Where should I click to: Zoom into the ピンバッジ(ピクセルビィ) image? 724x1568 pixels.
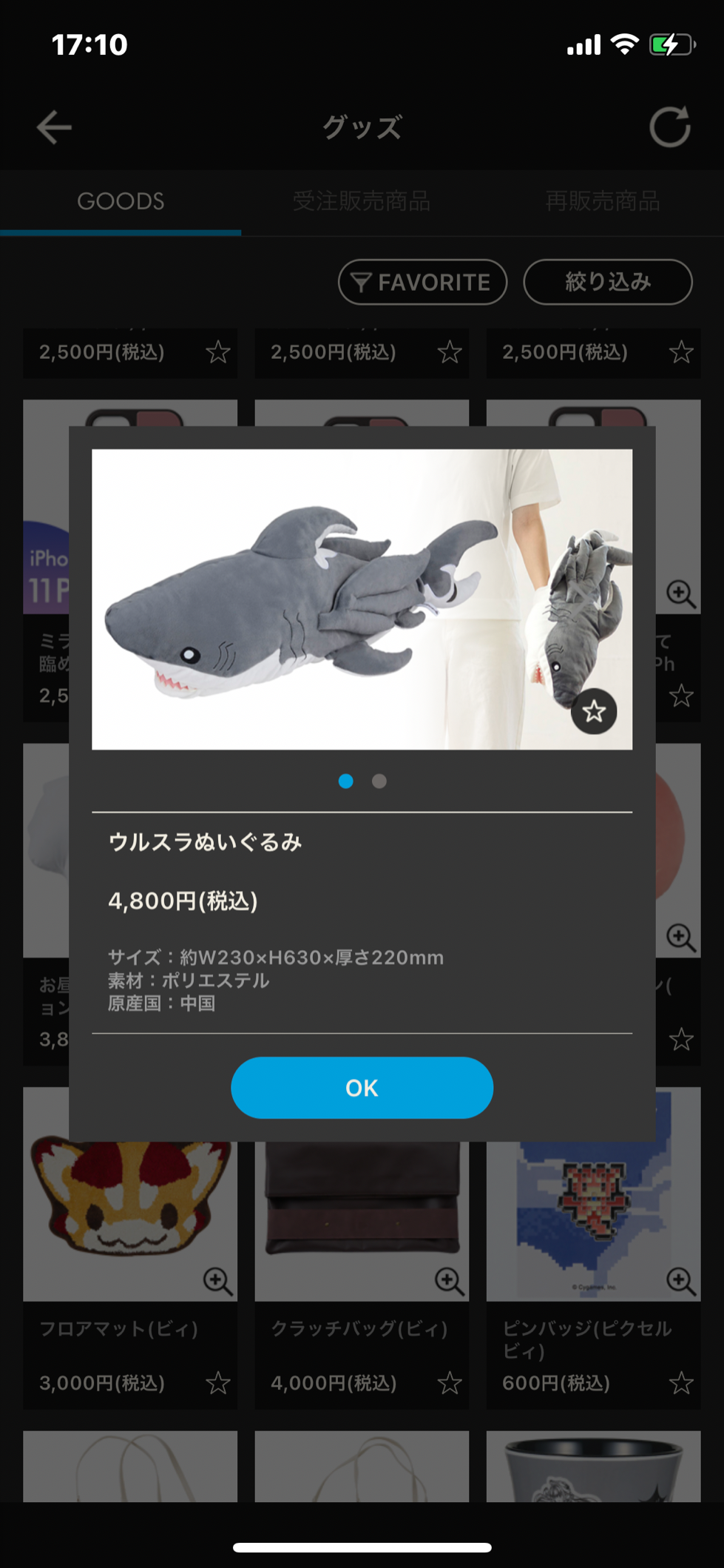click(x=680, y=1281)
